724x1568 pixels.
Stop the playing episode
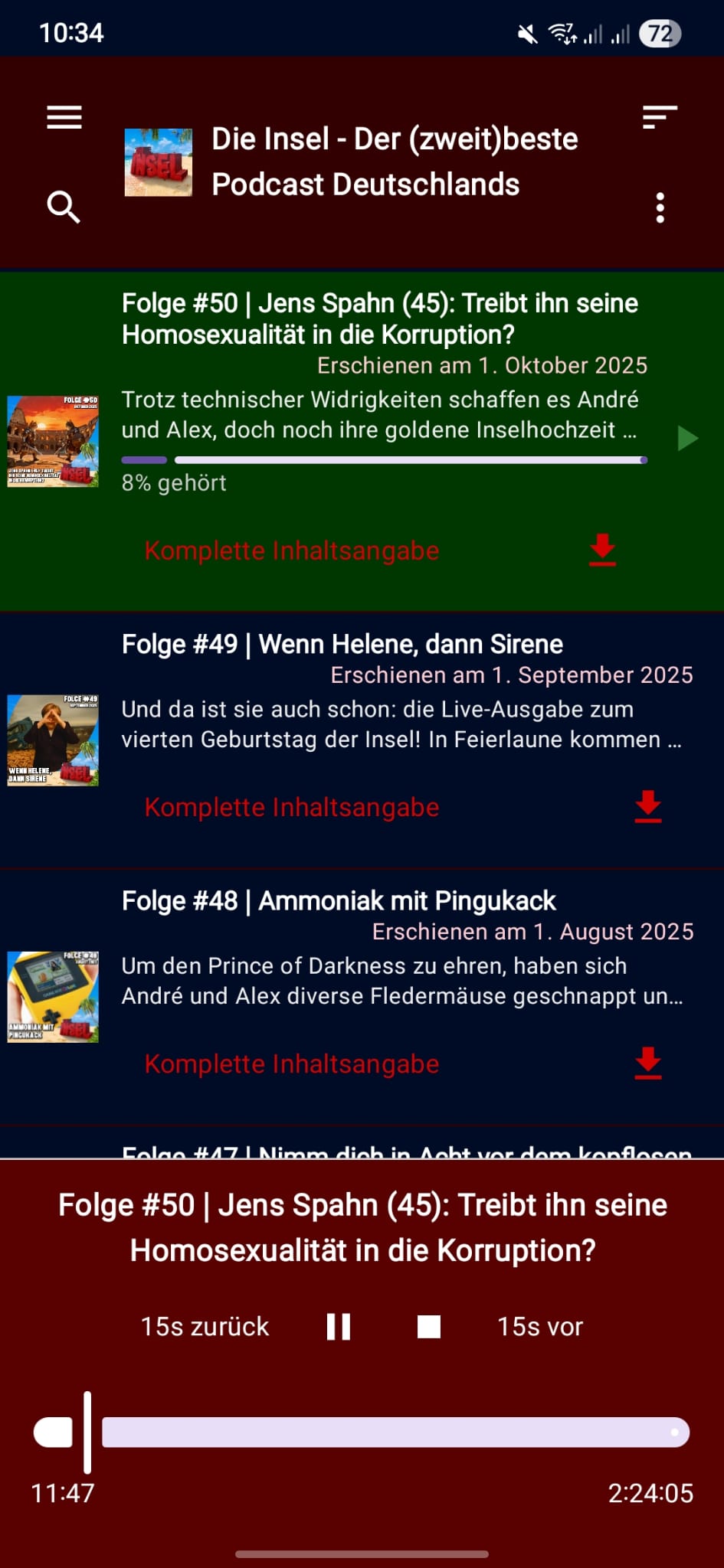click(x=429, y=1326)
